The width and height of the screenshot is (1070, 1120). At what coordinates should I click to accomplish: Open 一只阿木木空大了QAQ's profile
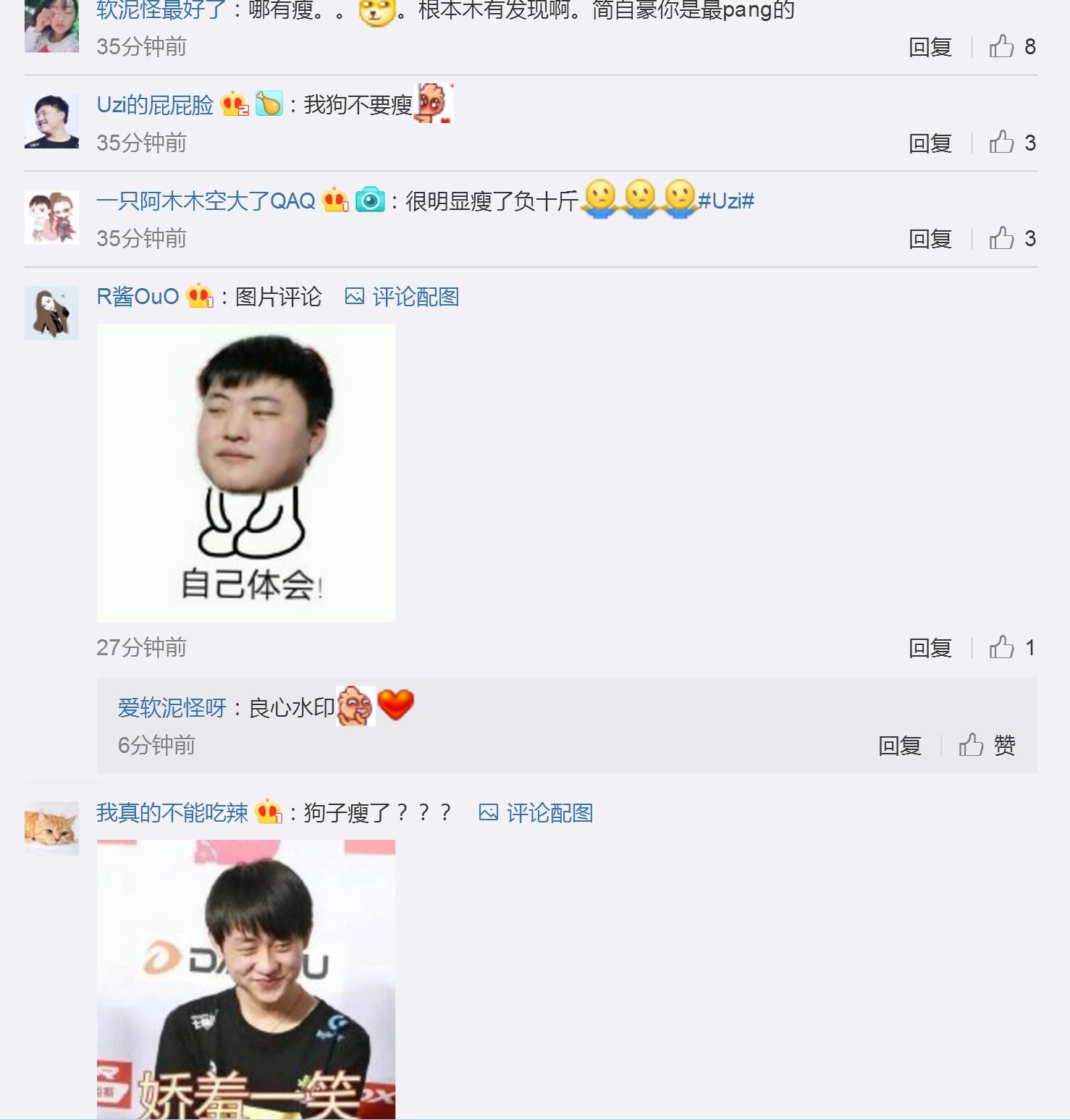pos(206,201)
